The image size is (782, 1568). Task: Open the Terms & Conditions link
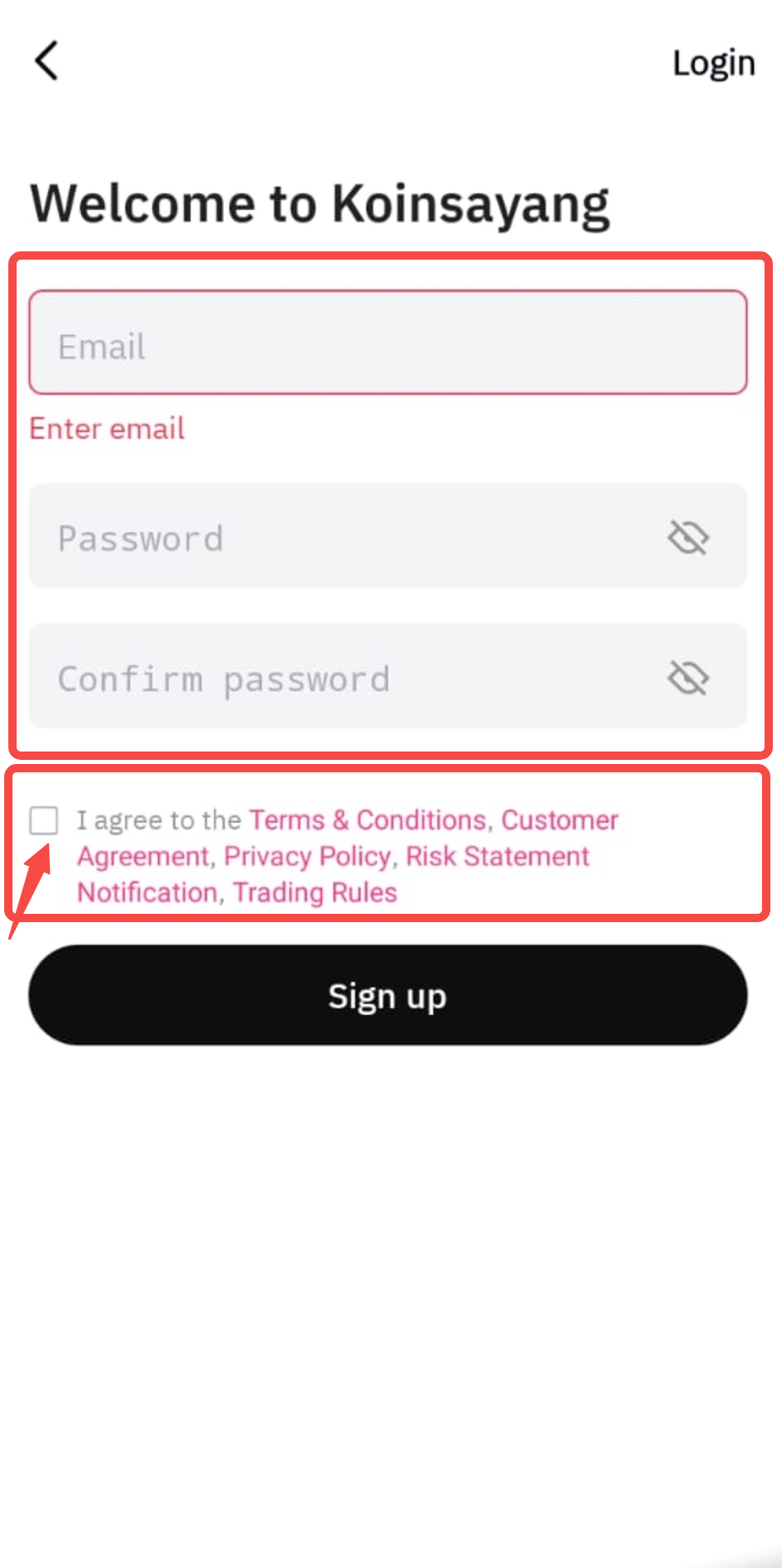pyautogui.click(x=367, y=820)
